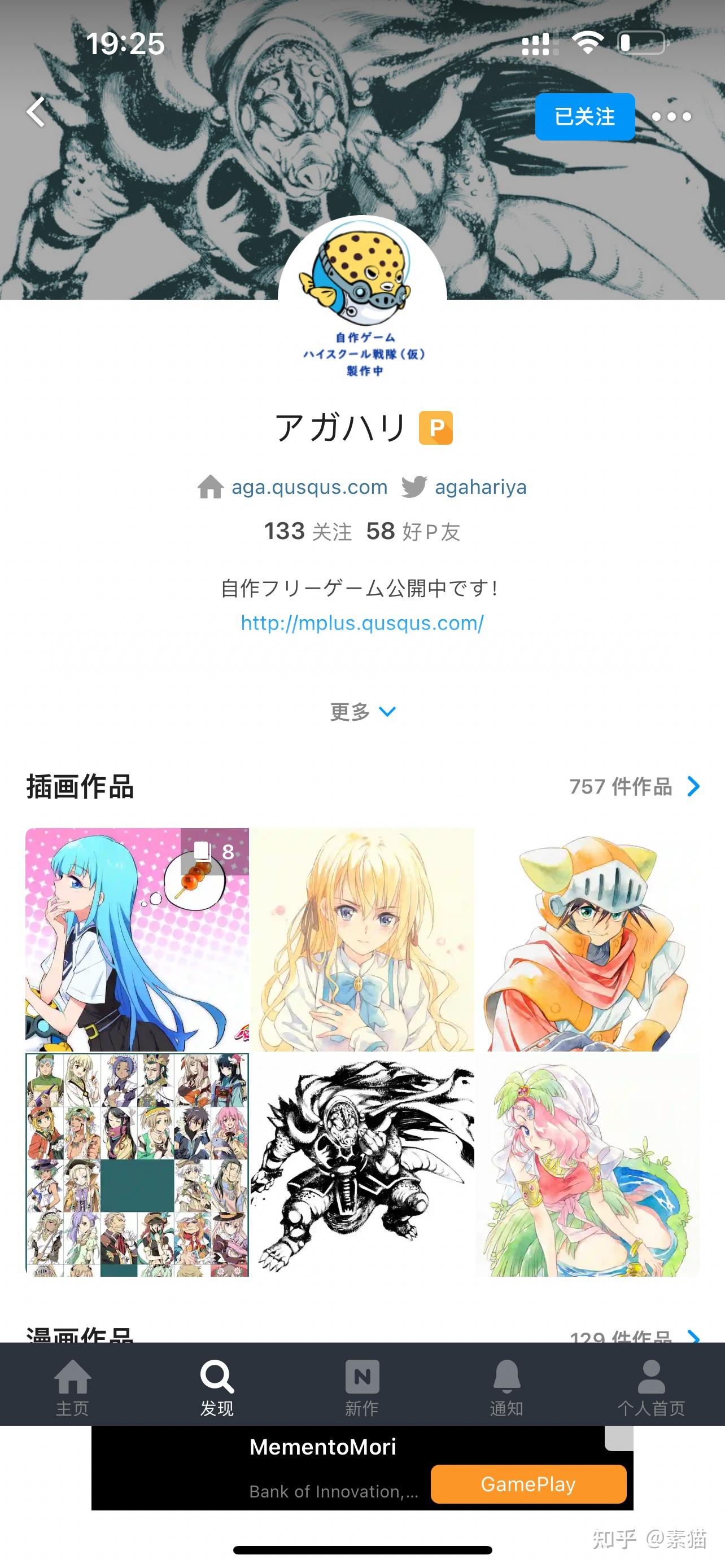Open the black-and-white monster illustration
Viewport: 725px width, 1568px height.
tap(363, 1164)
